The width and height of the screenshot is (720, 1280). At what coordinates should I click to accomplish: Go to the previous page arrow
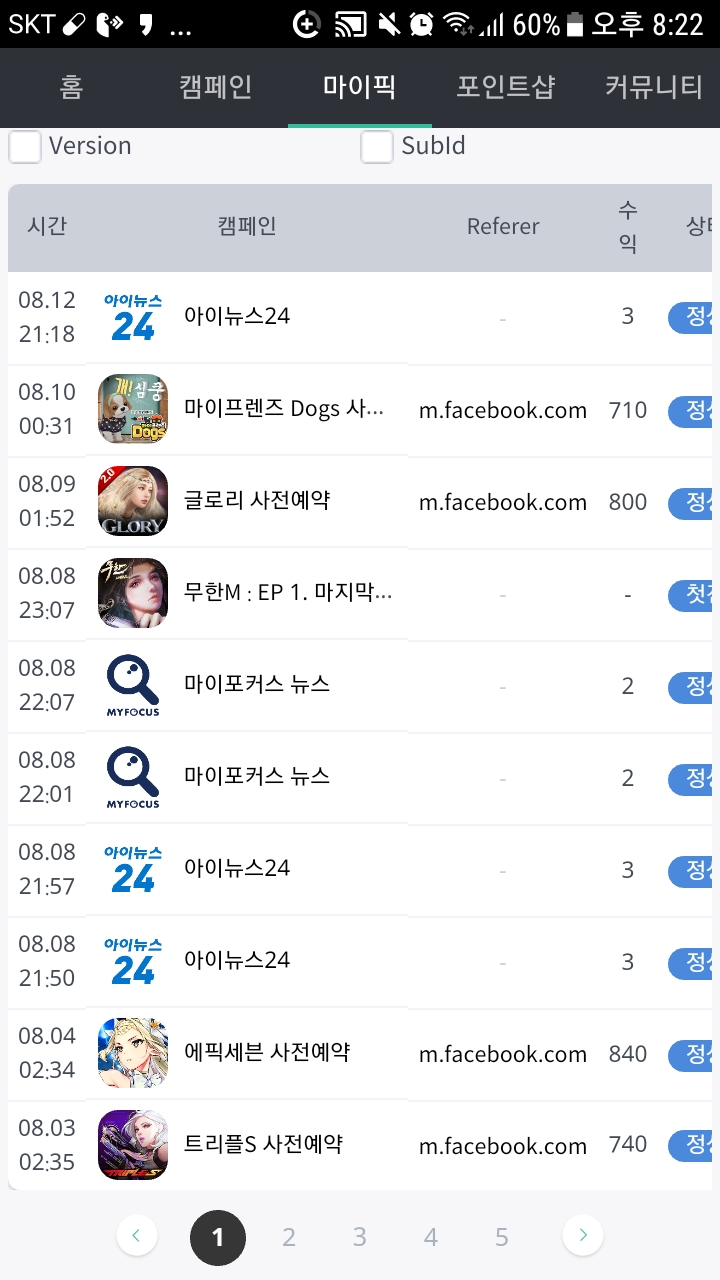(137, 1237)
